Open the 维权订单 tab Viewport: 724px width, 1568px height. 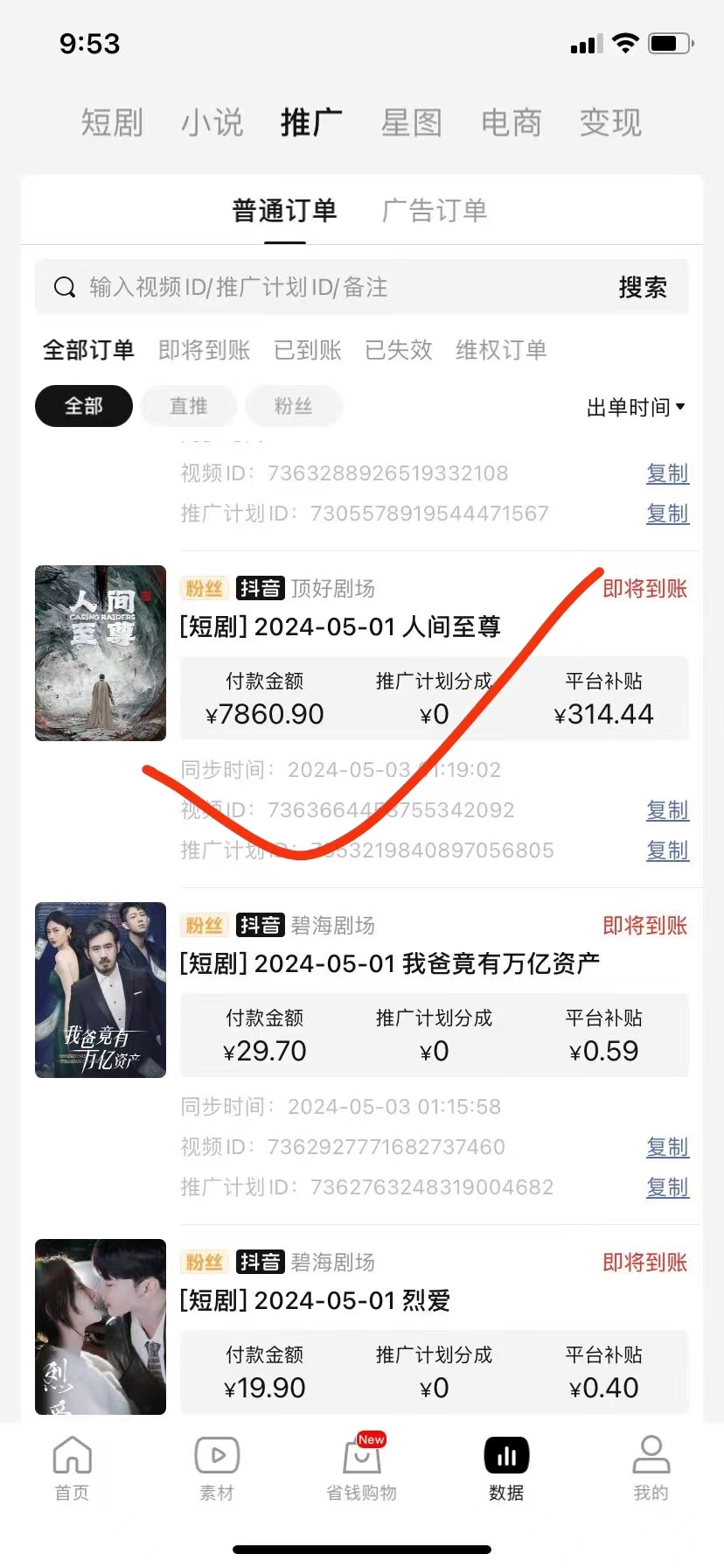(x=501, y=350)
